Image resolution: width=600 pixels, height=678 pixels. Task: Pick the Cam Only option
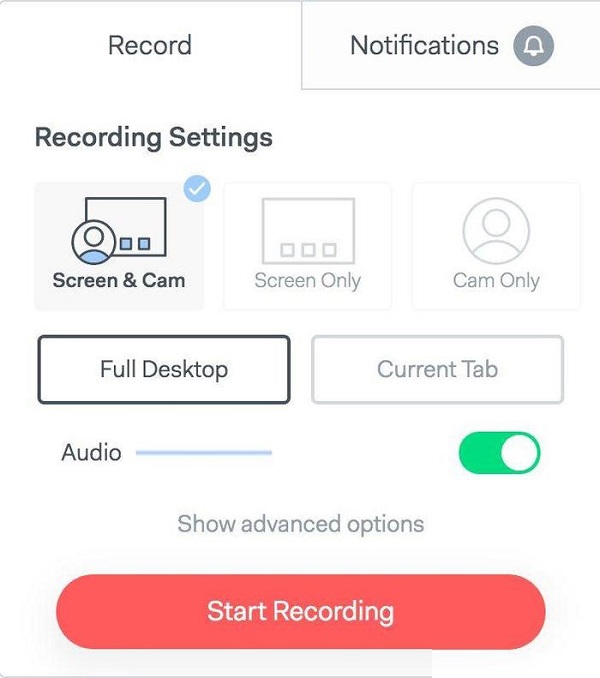pos(496,246)
